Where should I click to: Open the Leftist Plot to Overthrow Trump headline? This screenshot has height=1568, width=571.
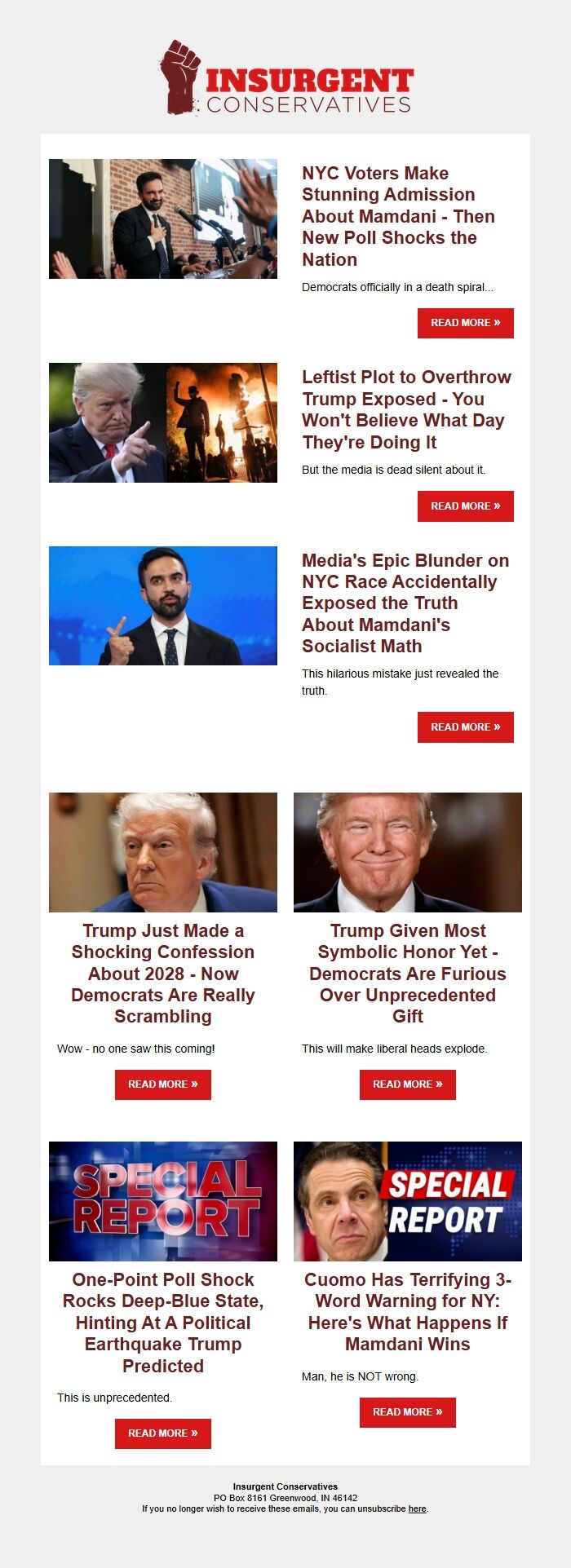click(406, 409)
